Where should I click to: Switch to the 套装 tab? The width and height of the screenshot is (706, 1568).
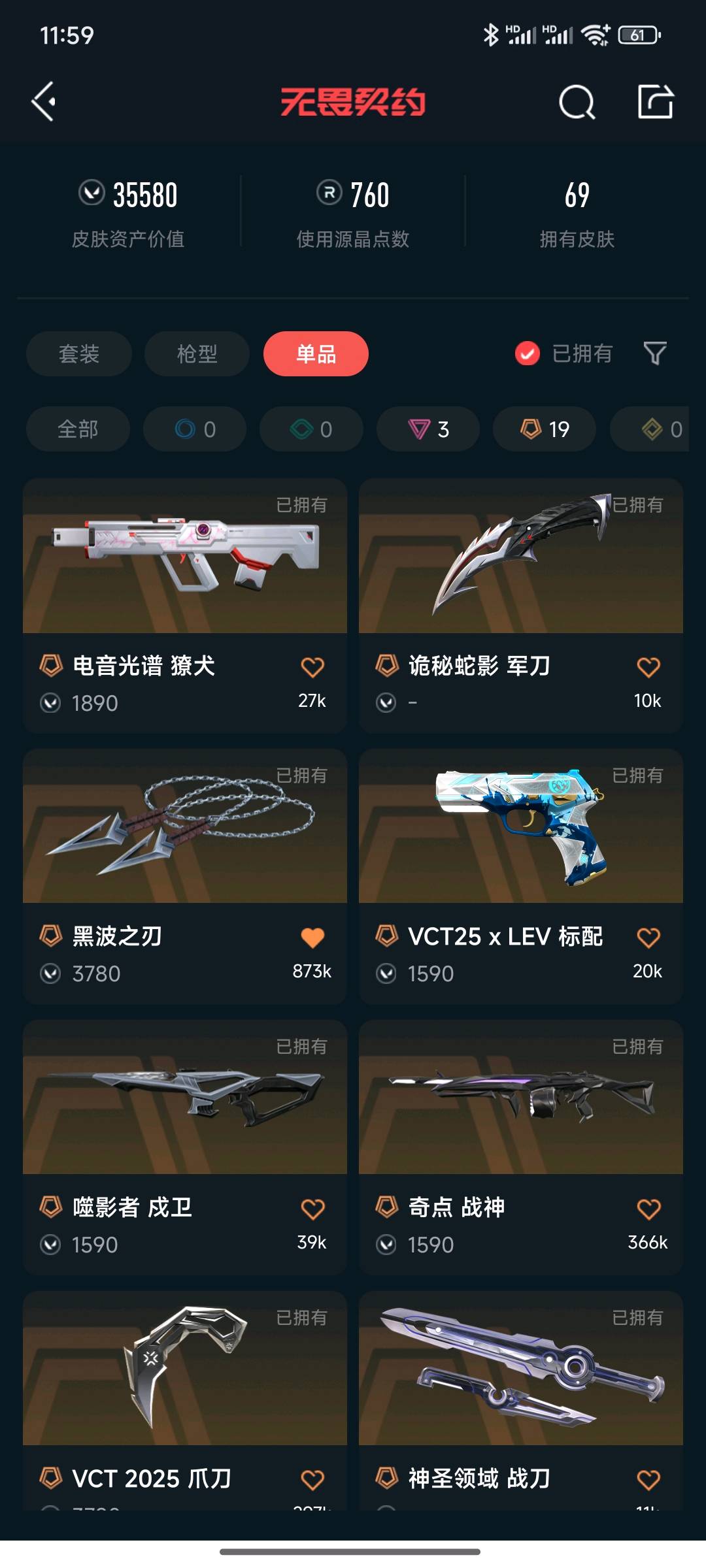click(79, 354)
